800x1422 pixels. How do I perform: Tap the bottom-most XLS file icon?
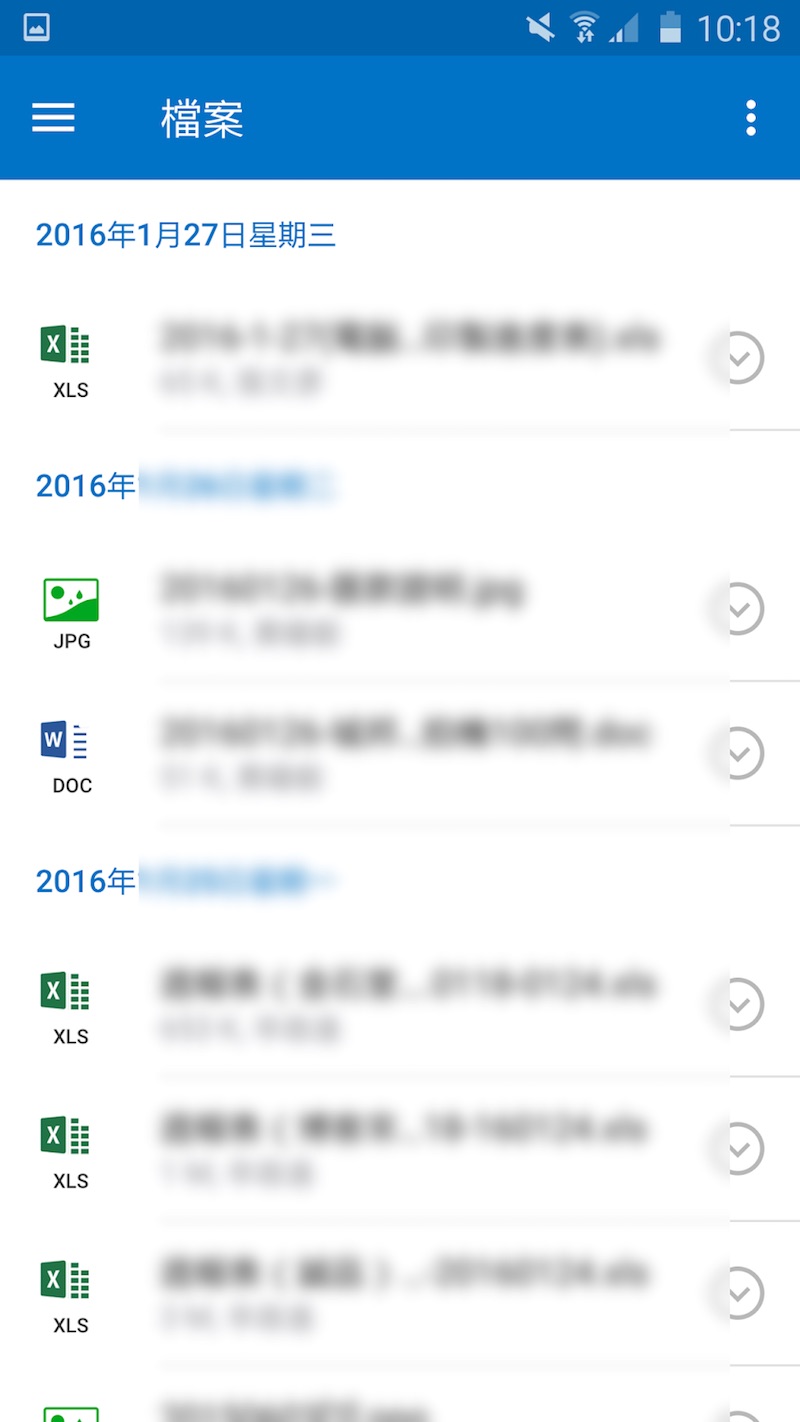click(66, 1278)
